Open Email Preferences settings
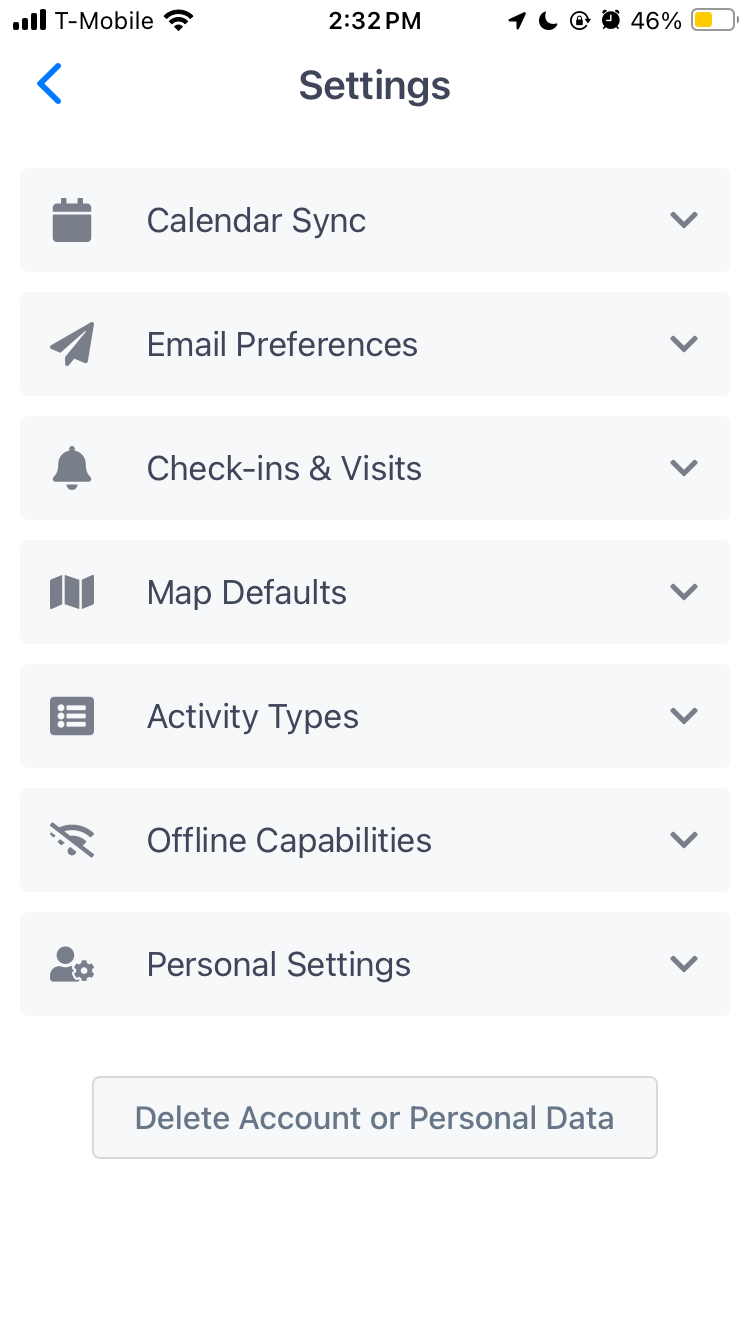Screen dimensions: 750x1334 375,344
